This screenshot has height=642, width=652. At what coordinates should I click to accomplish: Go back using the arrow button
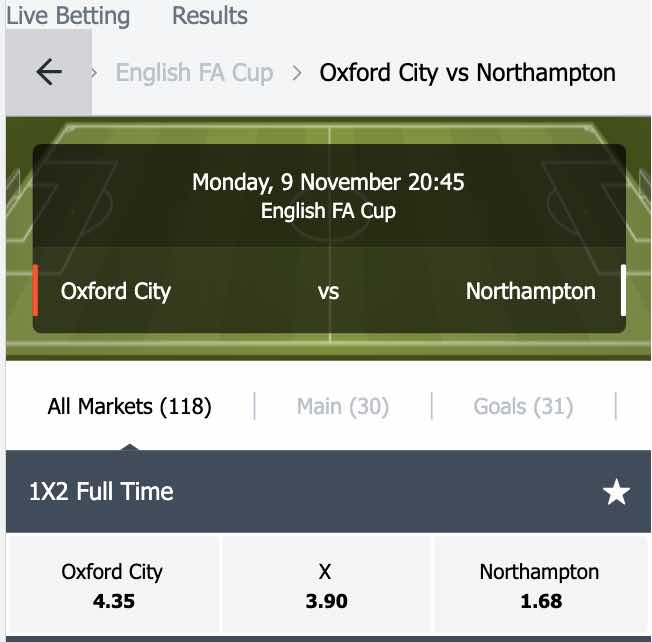[x=48, y=72]
